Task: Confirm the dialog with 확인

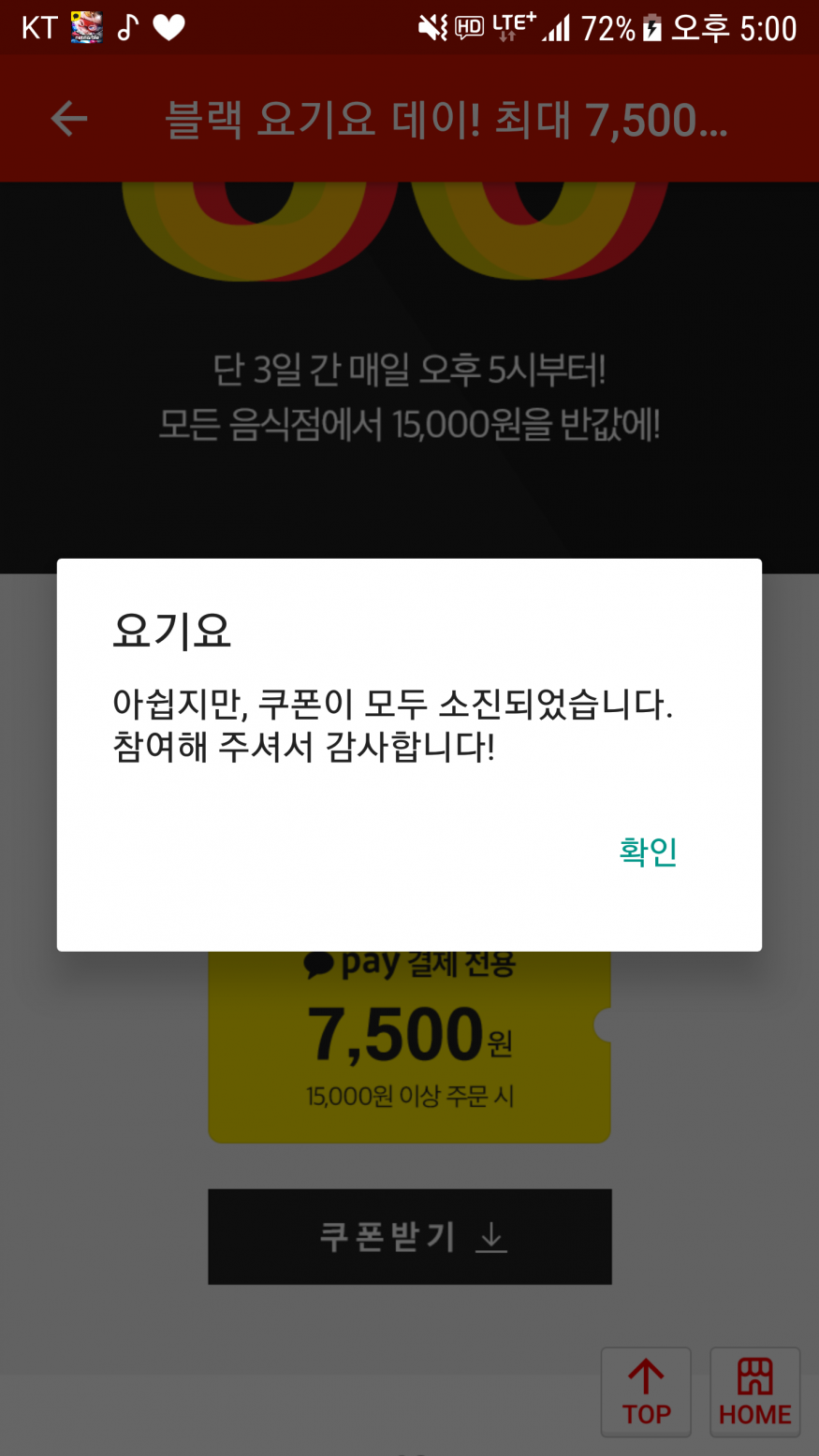Action: pyautogui.click(x=648, y=852)
